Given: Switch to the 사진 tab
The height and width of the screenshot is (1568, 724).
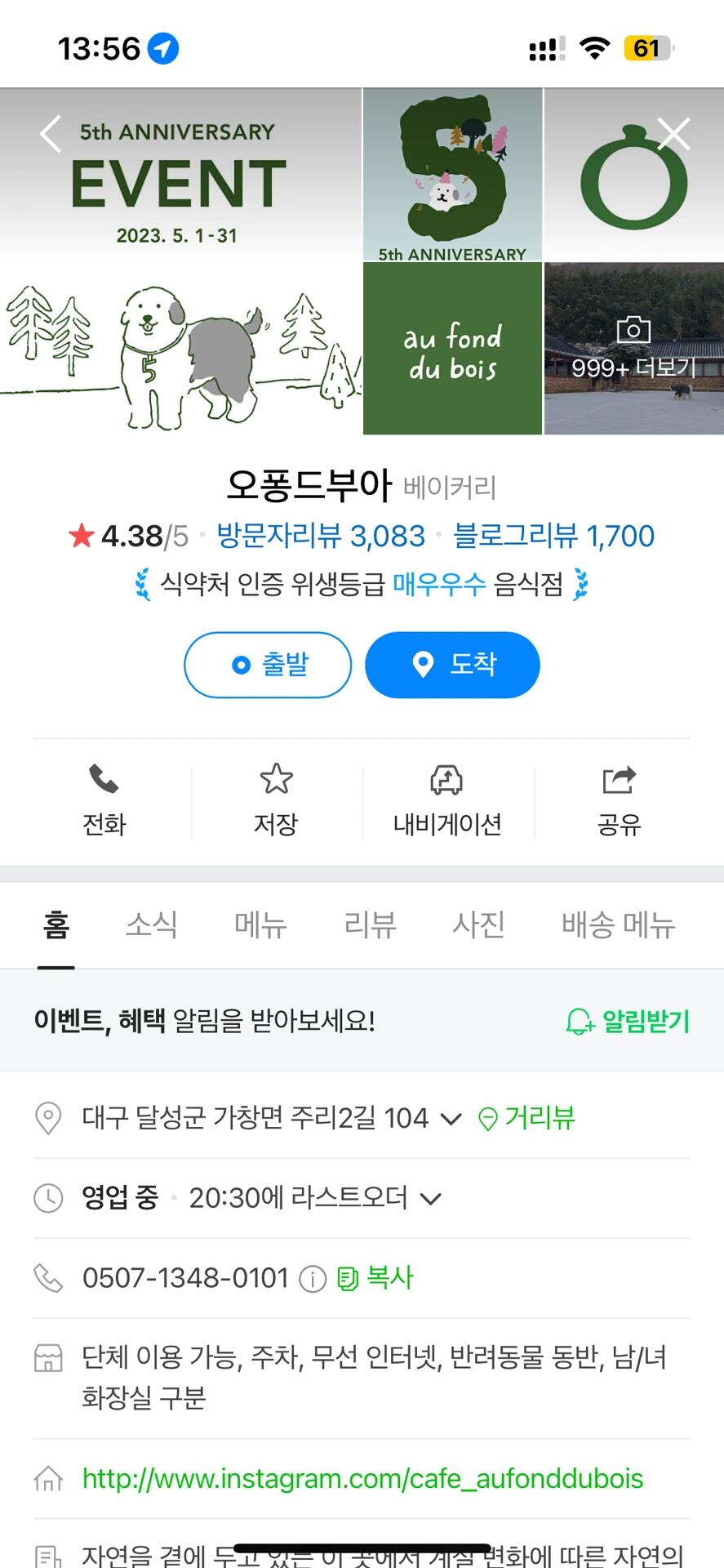Looking at the screenshot, I should pos(478,925).
